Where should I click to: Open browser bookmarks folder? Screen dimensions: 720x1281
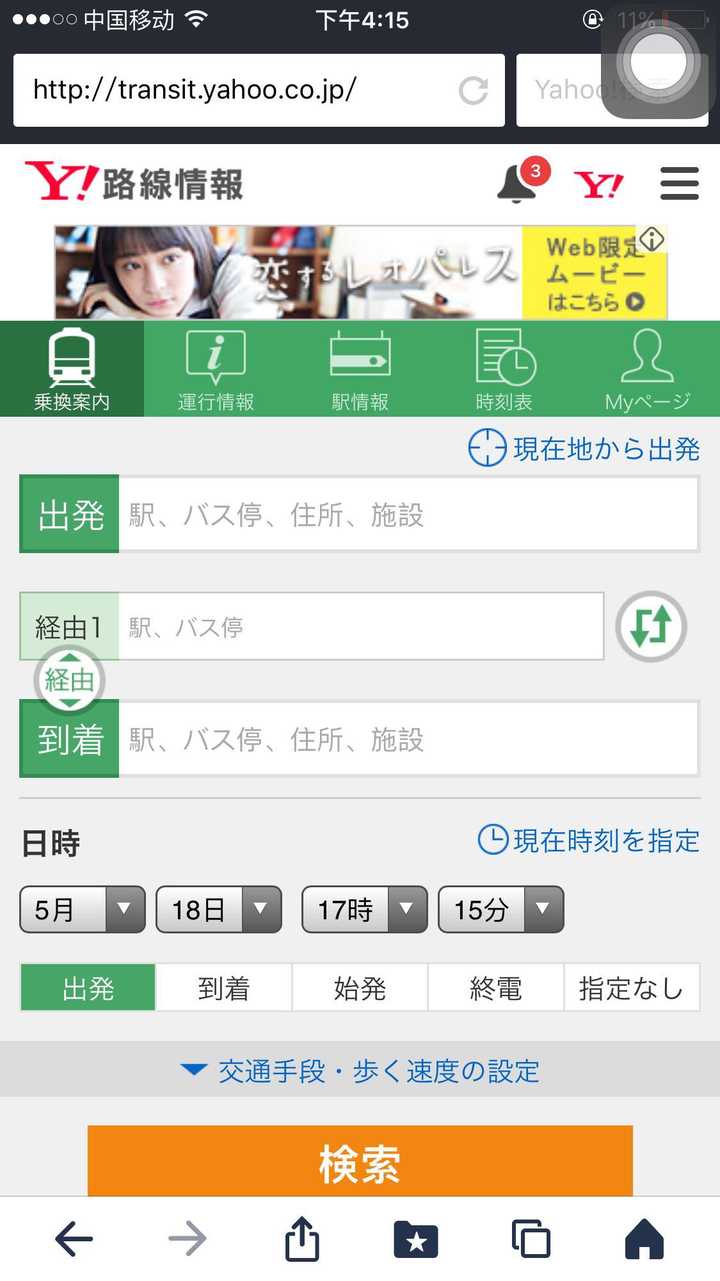coord(416,1240)
